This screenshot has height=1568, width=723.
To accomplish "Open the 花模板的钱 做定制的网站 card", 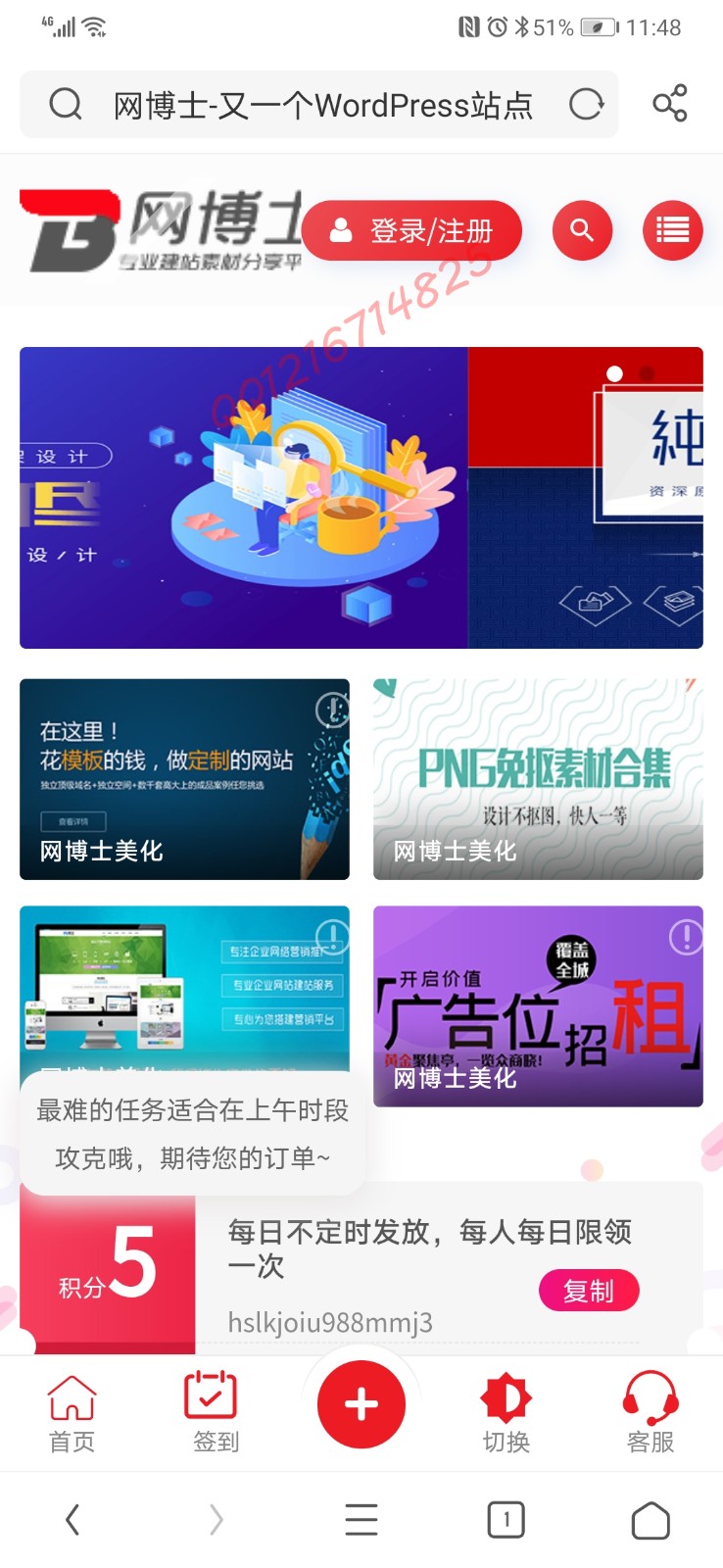I will pos(184,779).
